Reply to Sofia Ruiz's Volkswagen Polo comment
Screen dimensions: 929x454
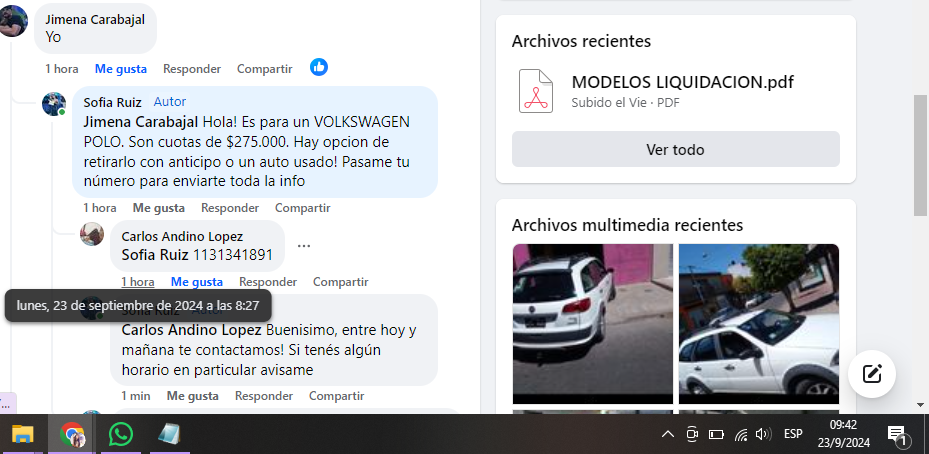(230, 208)
